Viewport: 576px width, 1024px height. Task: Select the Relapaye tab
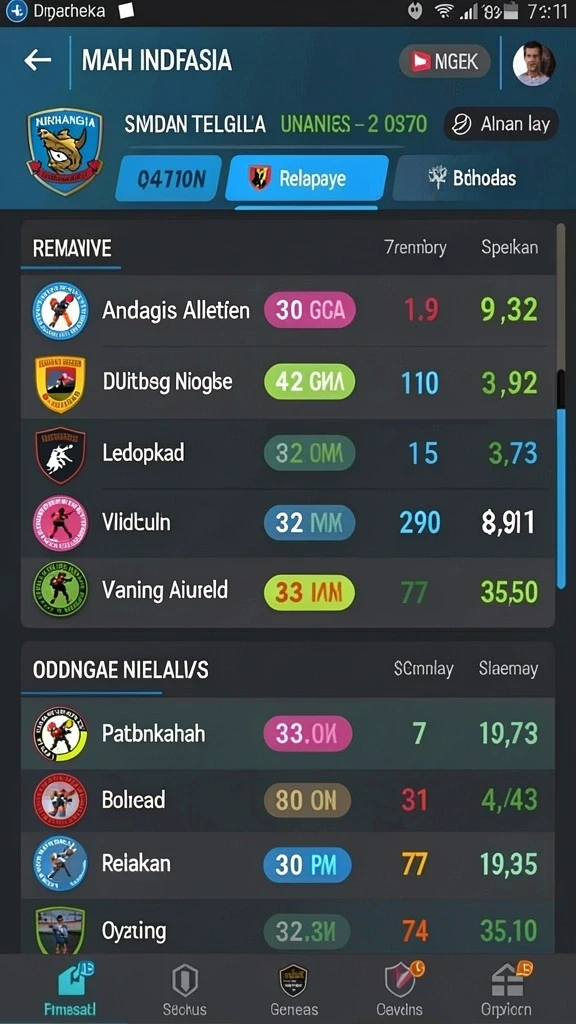point(306,178)
